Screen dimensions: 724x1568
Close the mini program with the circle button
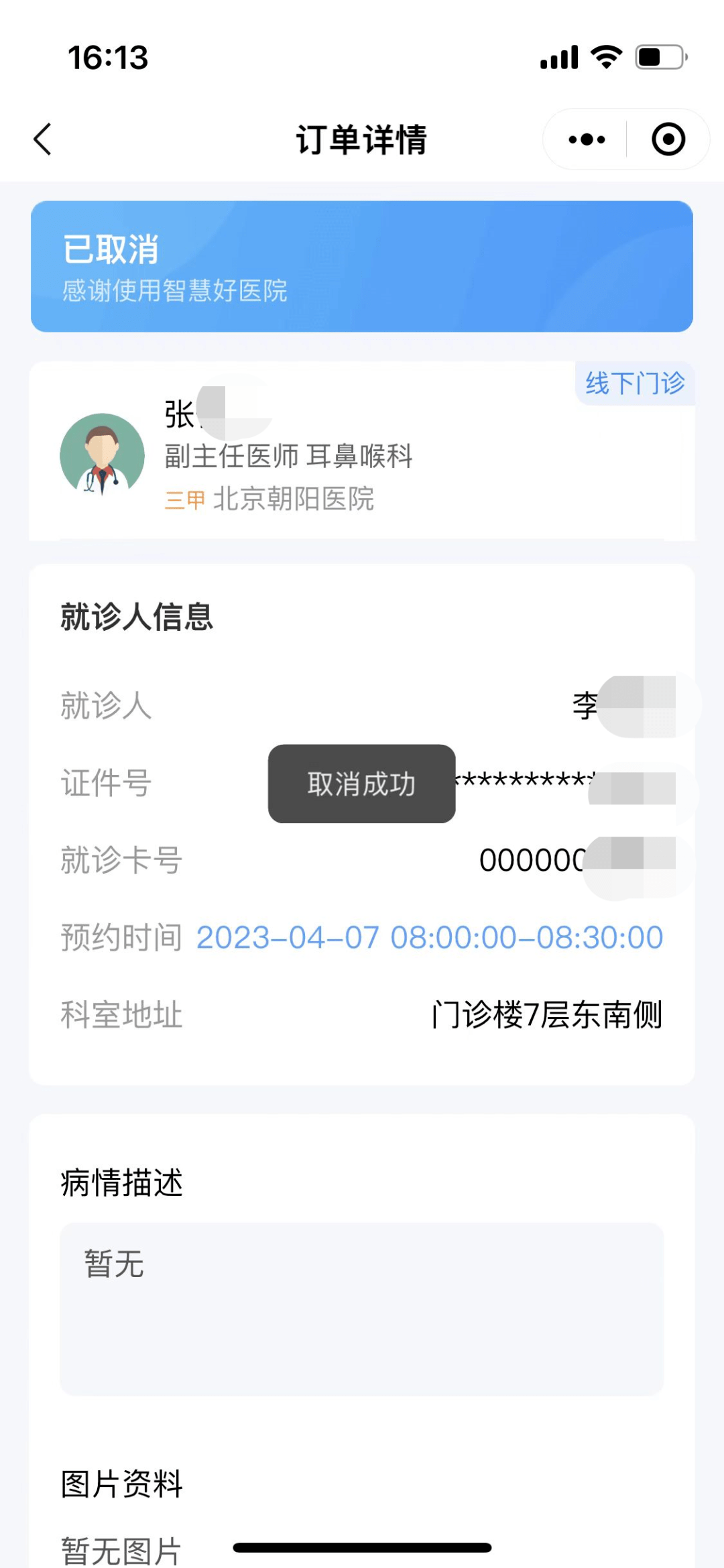tap(668, 139)
